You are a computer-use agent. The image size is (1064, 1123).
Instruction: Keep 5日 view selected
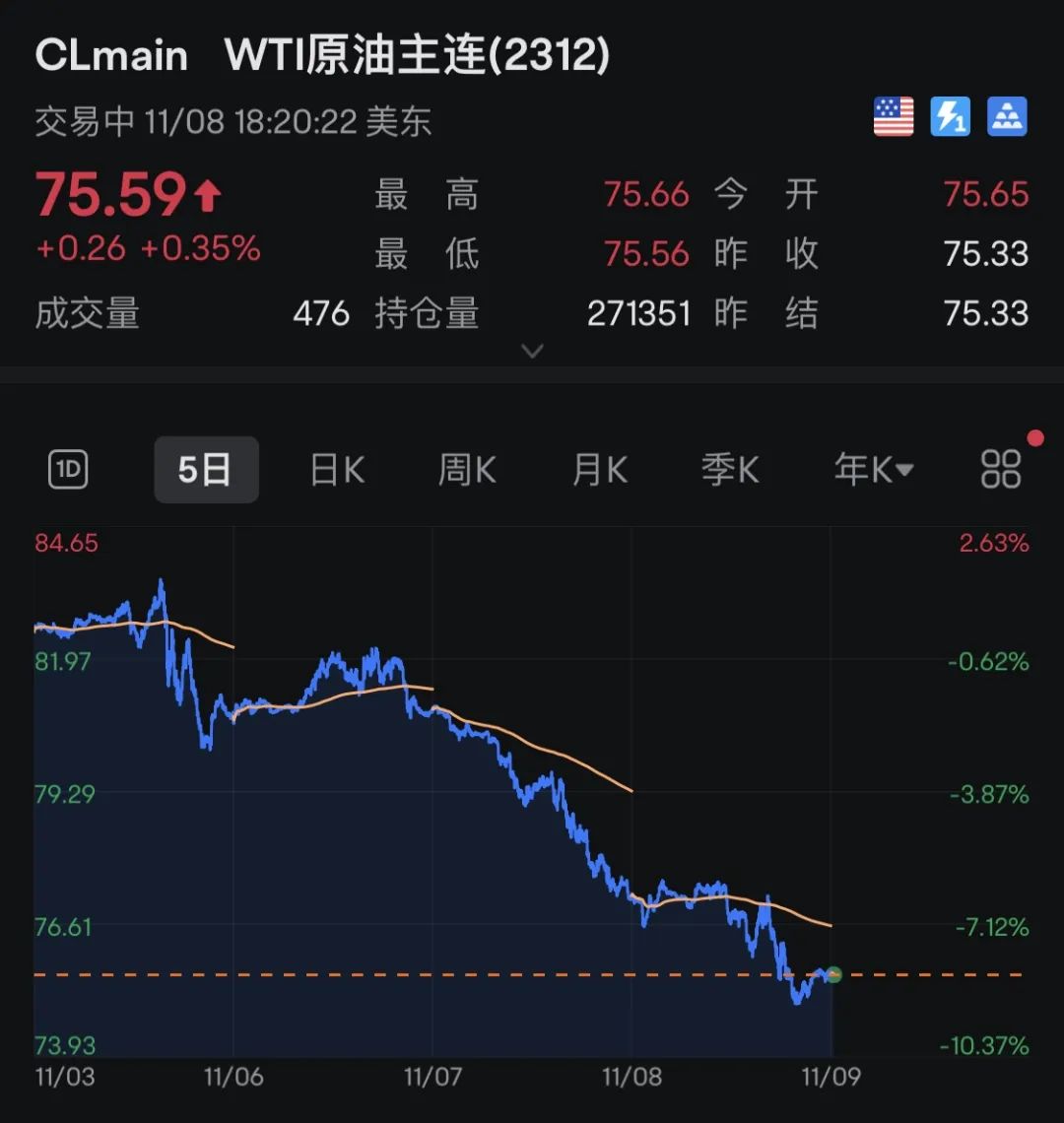pyautogui.click(x=206, y=470)
